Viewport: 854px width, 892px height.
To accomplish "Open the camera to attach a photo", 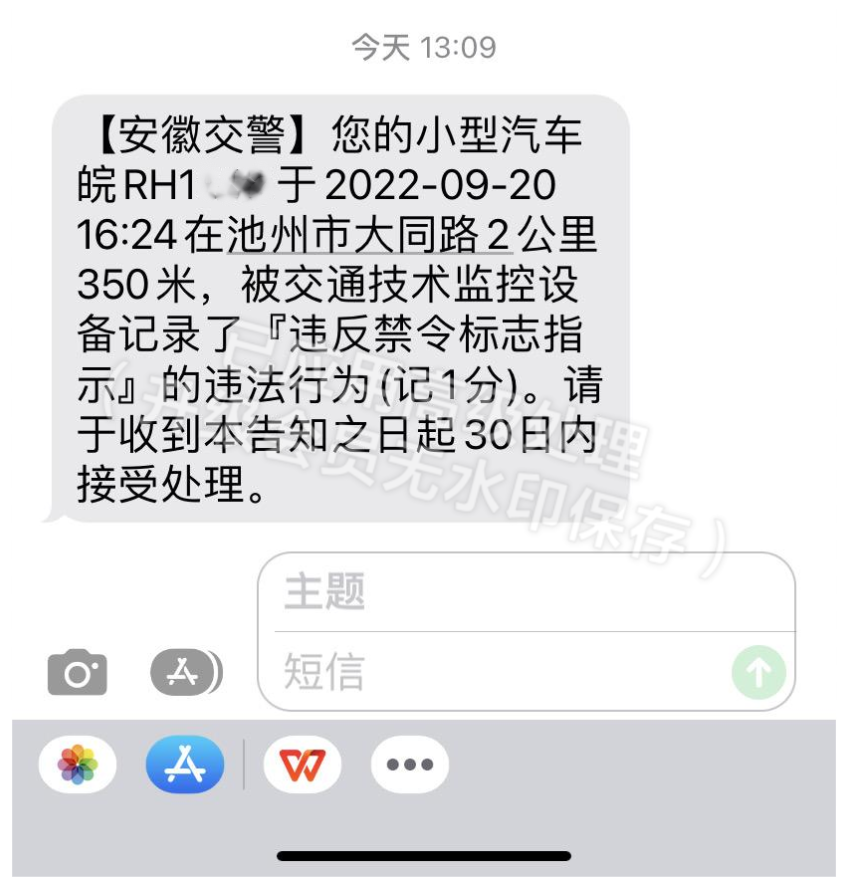I will coord(77,672).
